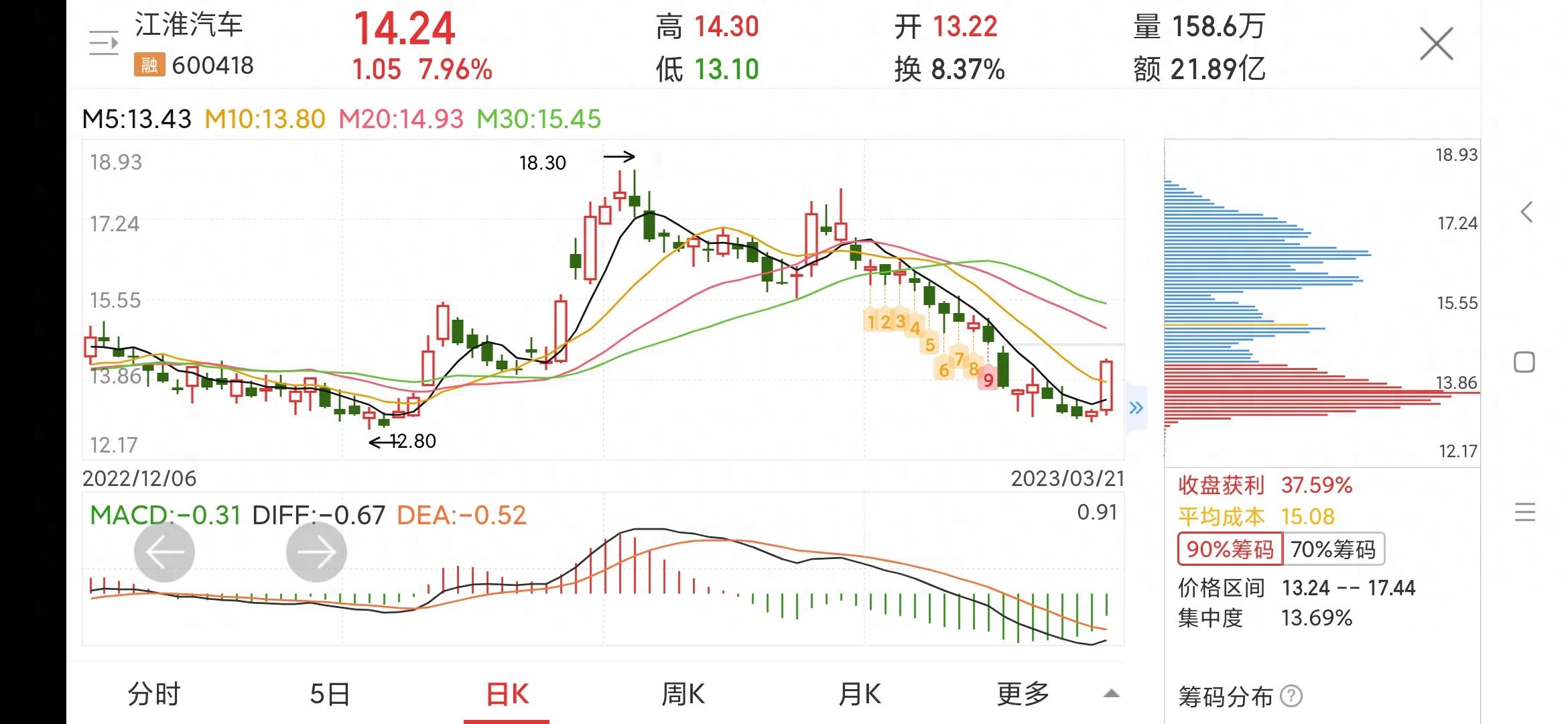The width and height of the screenshot is (1568, 724).
Task: Switch to the 分时 intraday tab
Action: point(154,695)
